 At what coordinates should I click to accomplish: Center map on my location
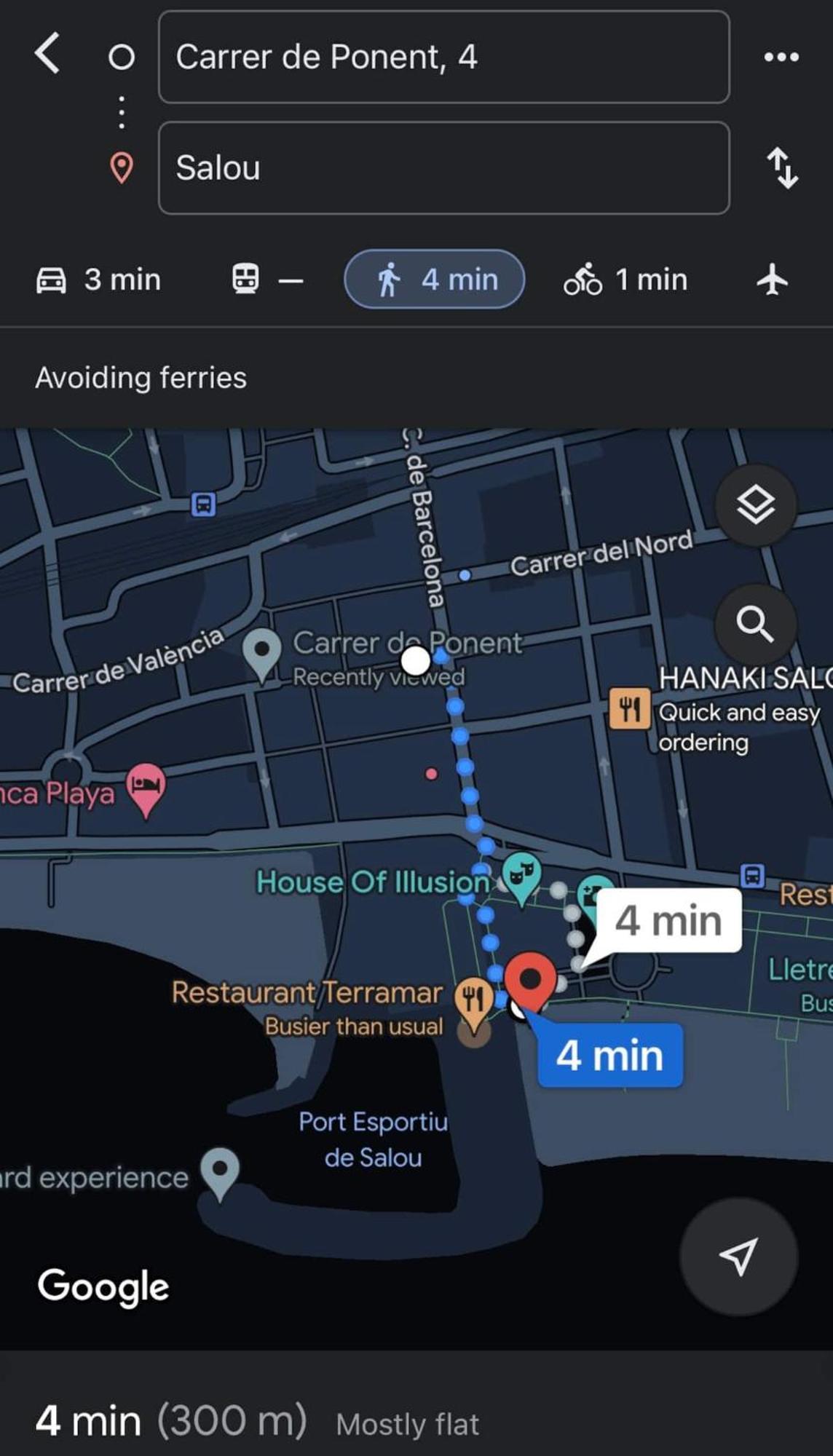click(738, 1256)
